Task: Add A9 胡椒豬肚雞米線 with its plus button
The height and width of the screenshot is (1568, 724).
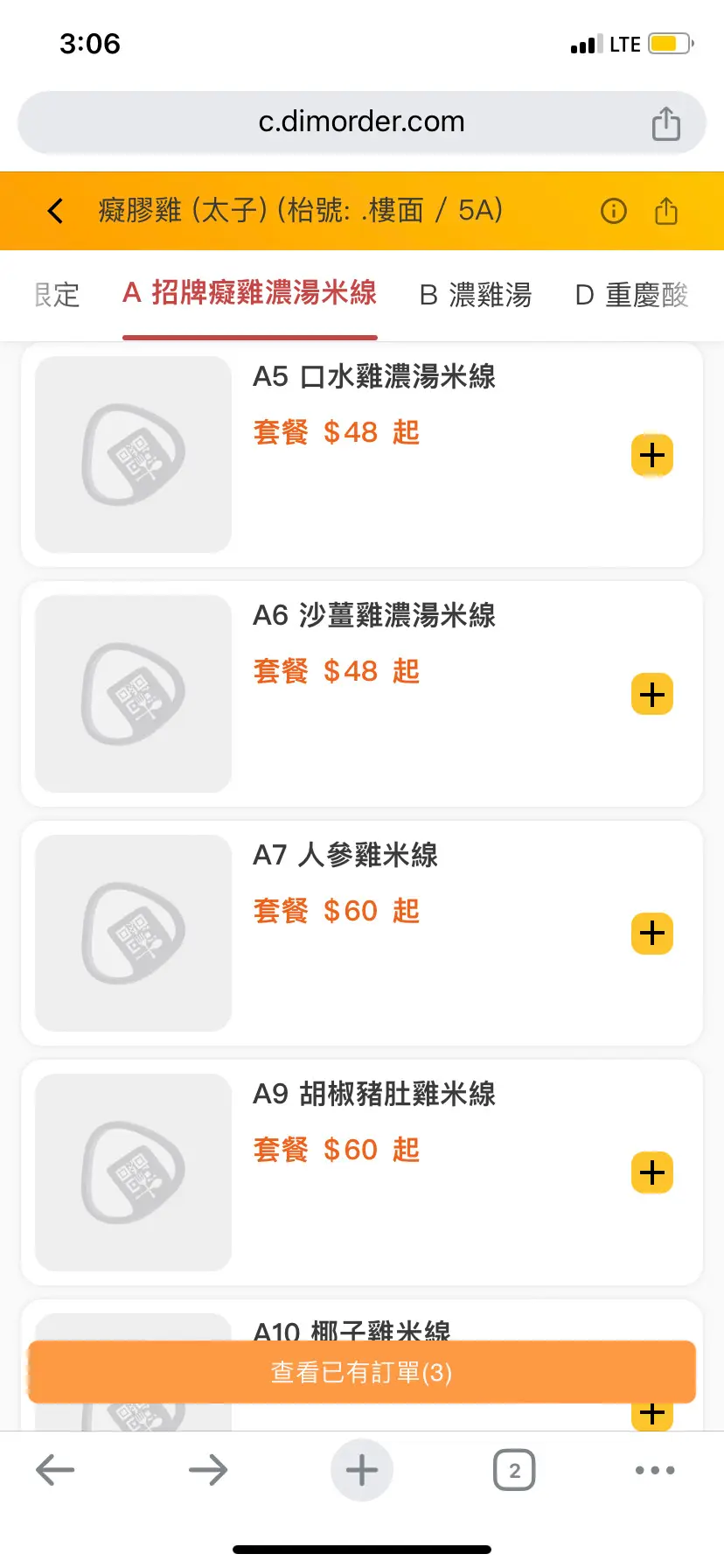Action: 652,1172
